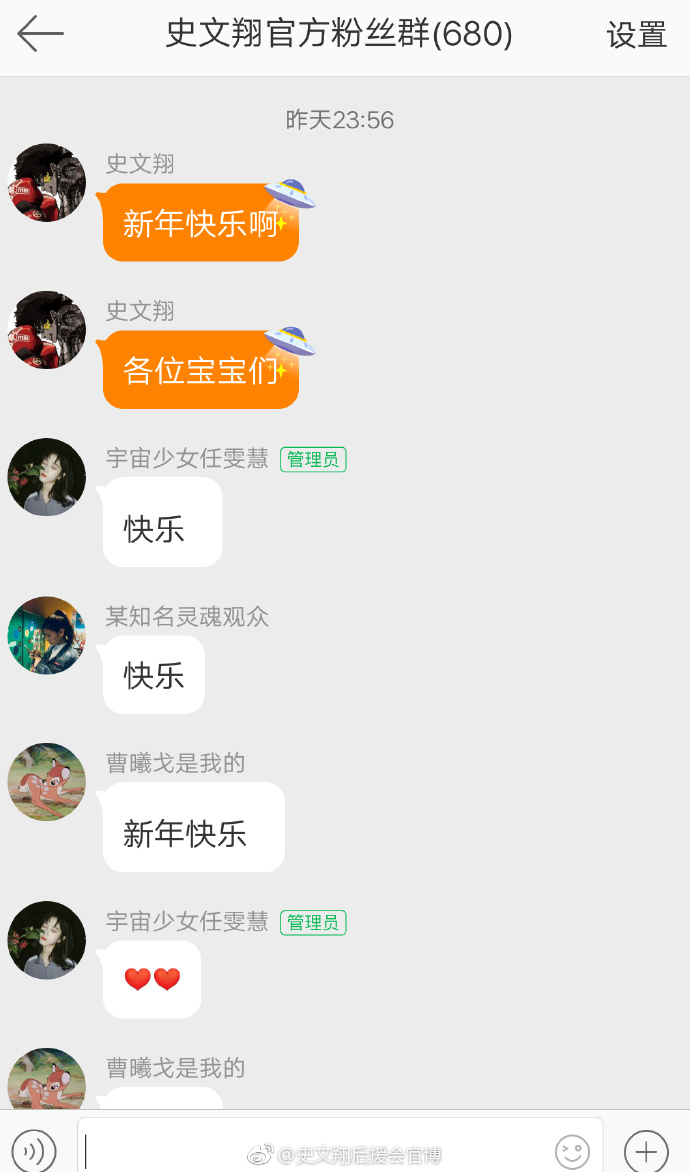Go back using the arrow icon
690x1172 pixels.
click(40, 34)
